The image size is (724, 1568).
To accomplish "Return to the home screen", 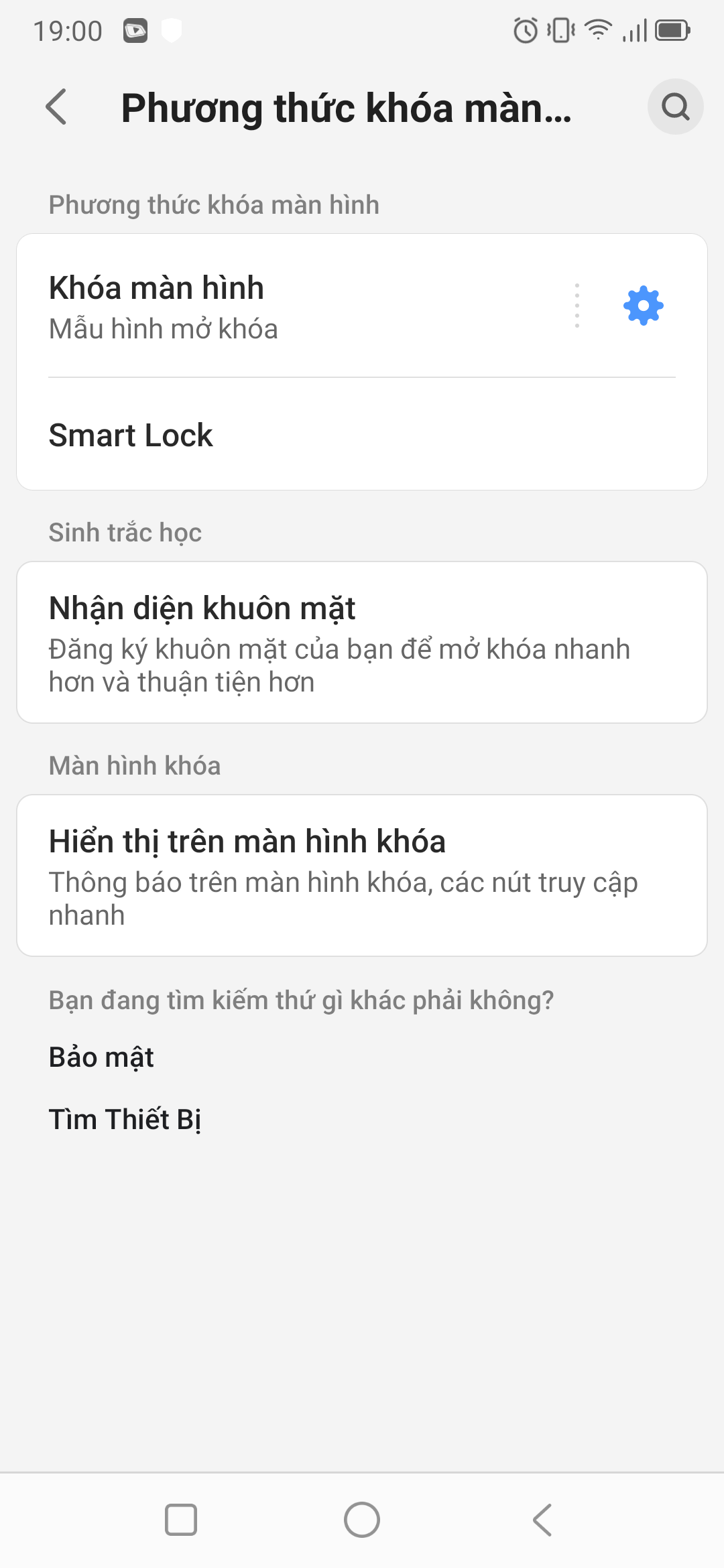I will [x=362, y=1520].
